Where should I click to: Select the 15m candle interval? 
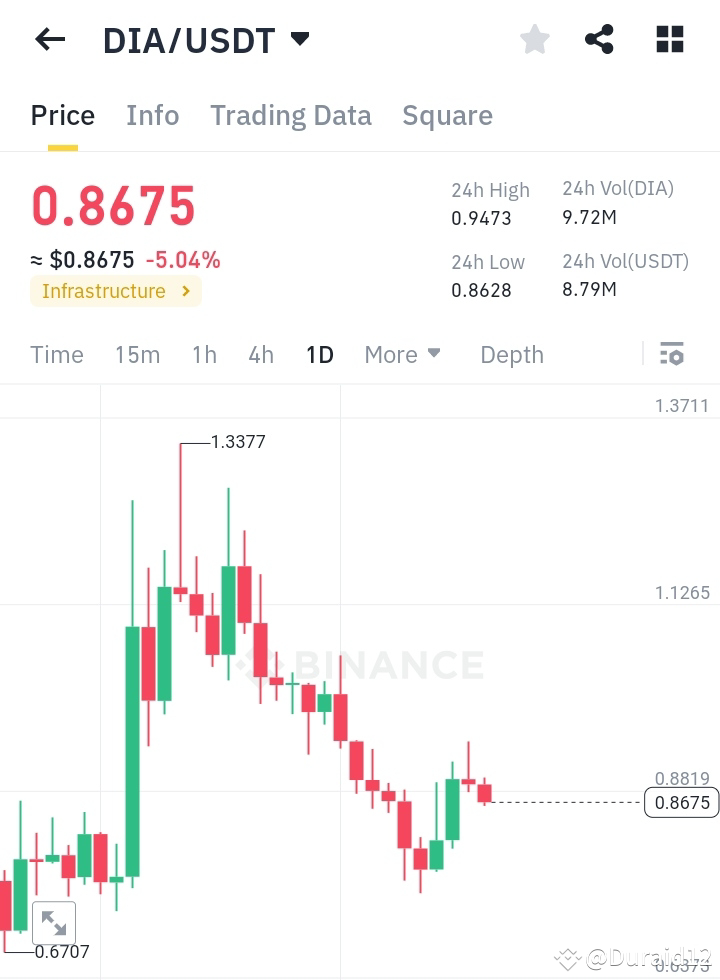(137, 354)
